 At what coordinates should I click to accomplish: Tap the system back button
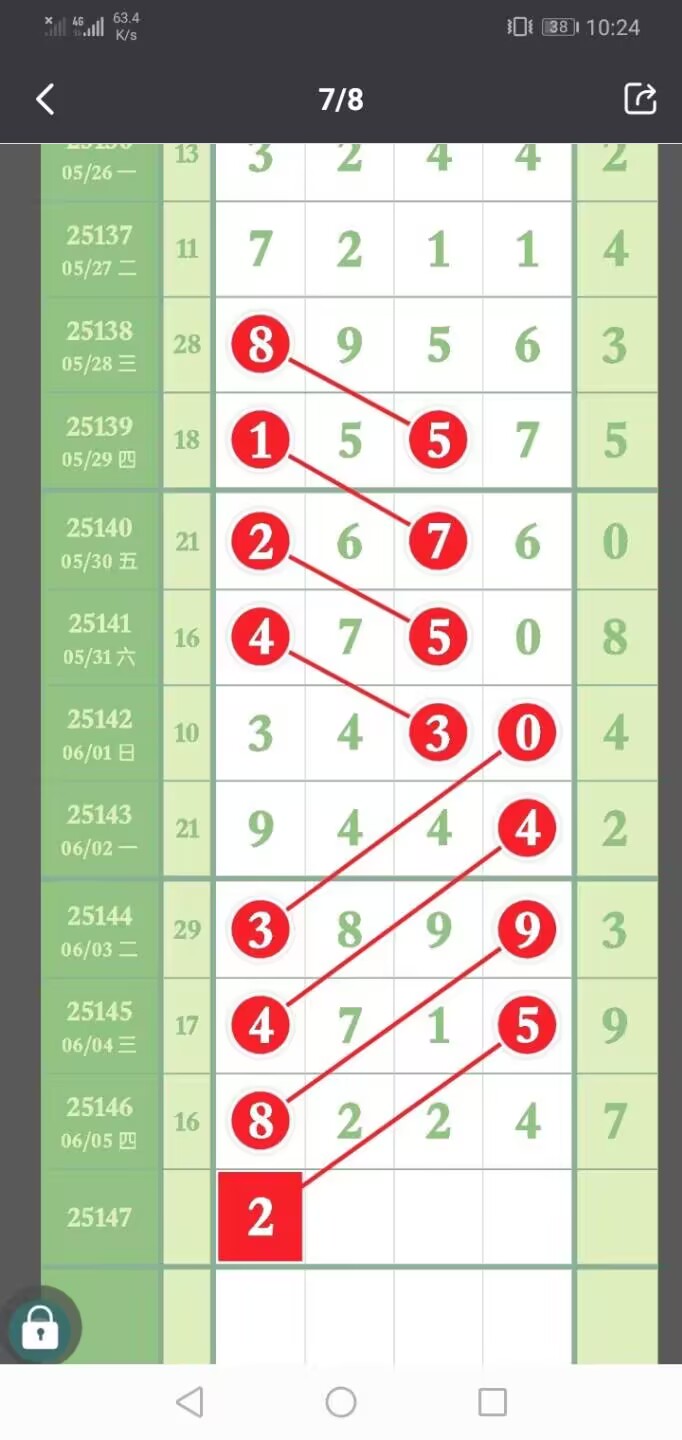click(x=189, y=1402)
